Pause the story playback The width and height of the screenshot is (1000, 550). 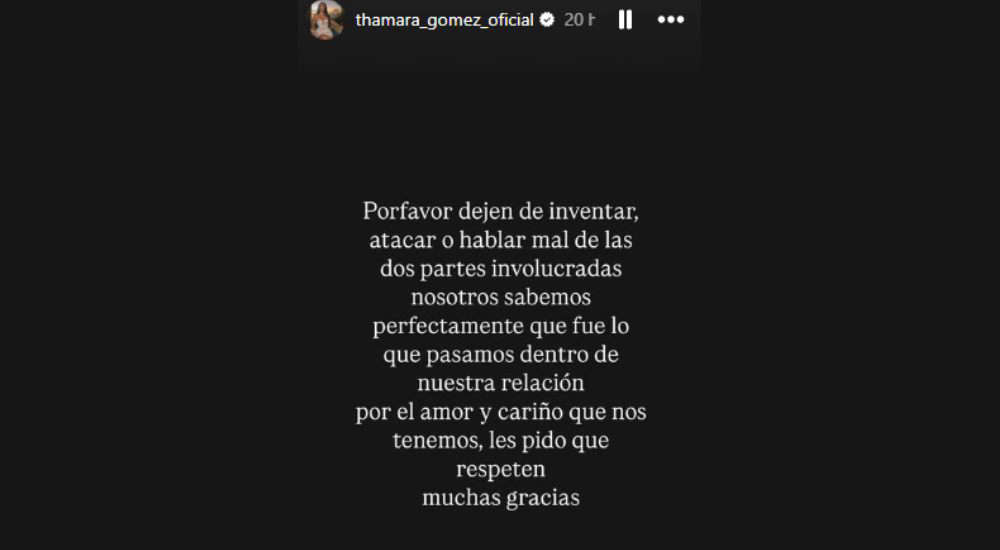(625, 20)
